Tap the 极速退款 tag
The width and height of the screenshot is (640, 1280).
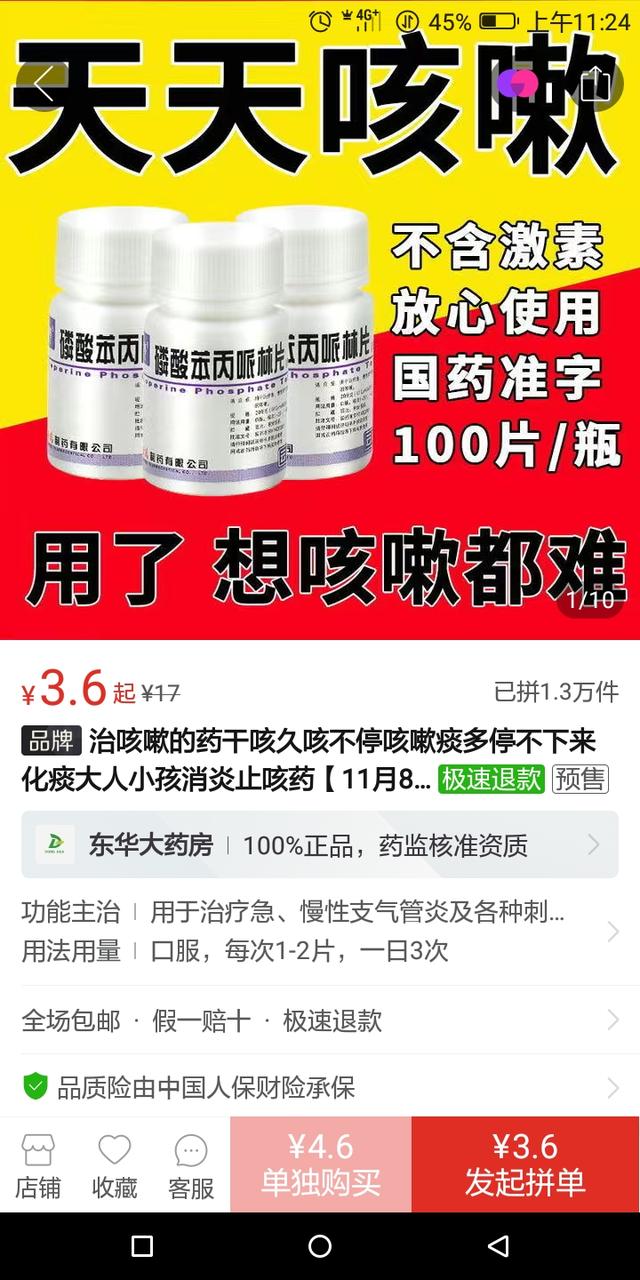pos(491,779)
